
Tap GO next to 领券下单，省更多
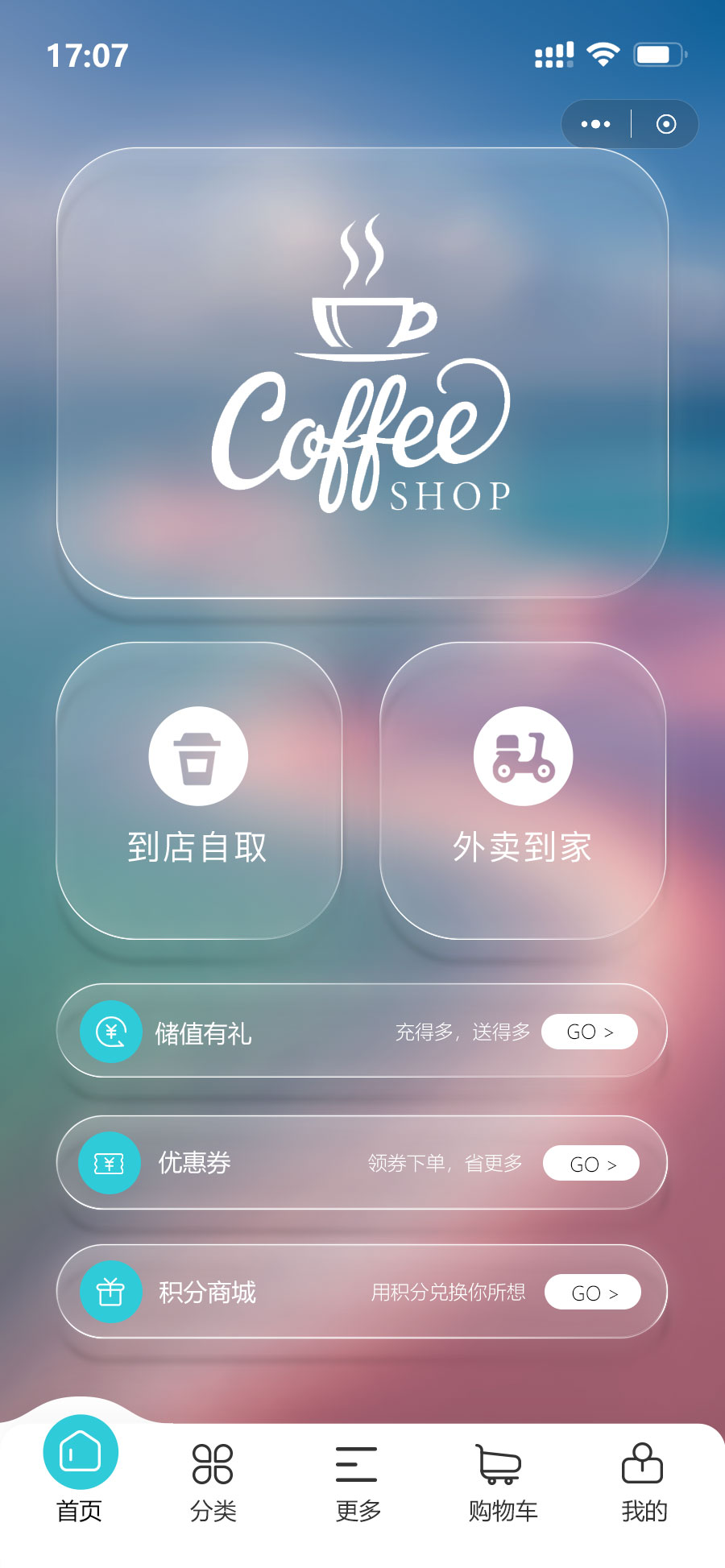592,1164
